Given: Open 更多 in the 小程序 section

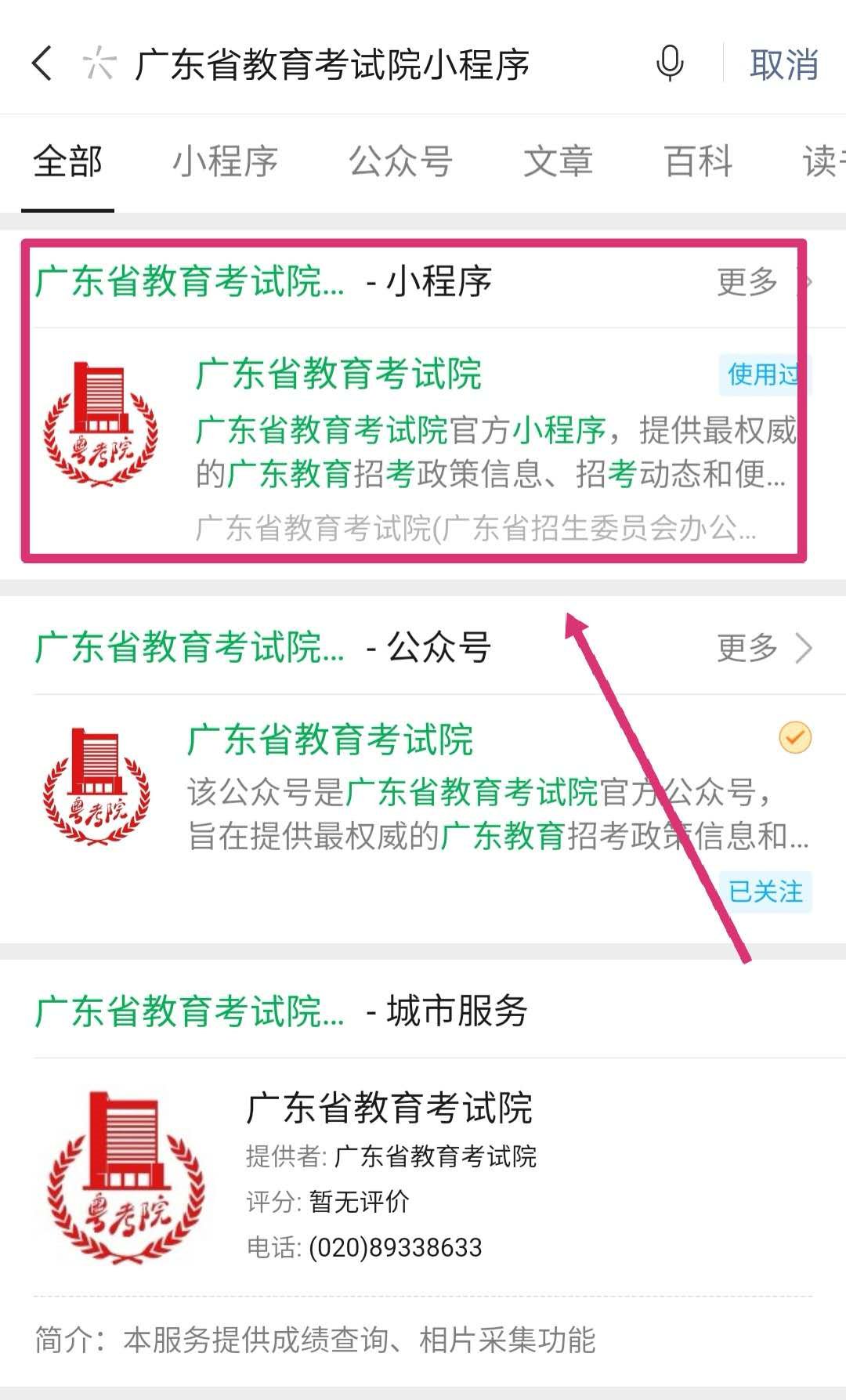Looking at the screenshot, I should click(760, 282).
